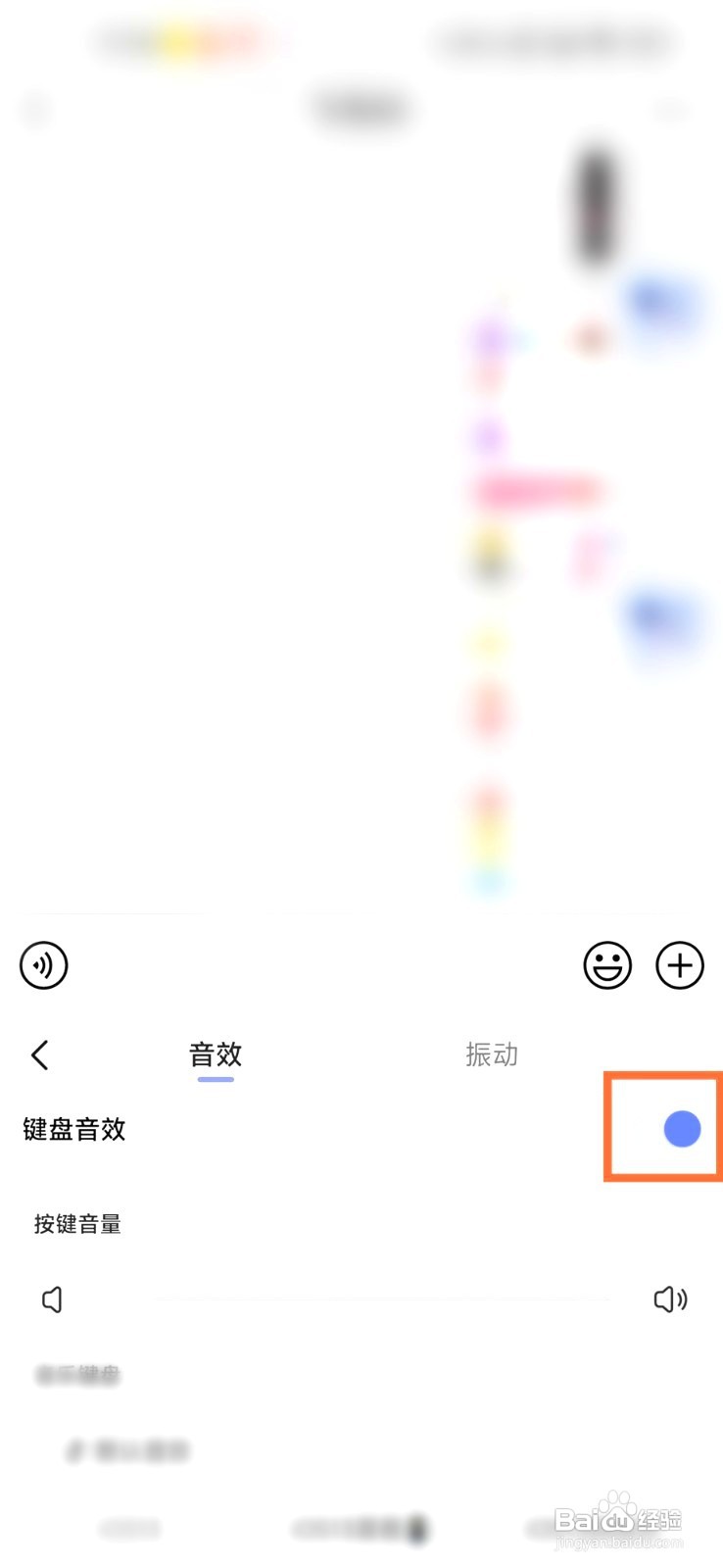Tap the red highlighted message bubble
Screen dimensions: 723x1568
(x=538, y=490)
